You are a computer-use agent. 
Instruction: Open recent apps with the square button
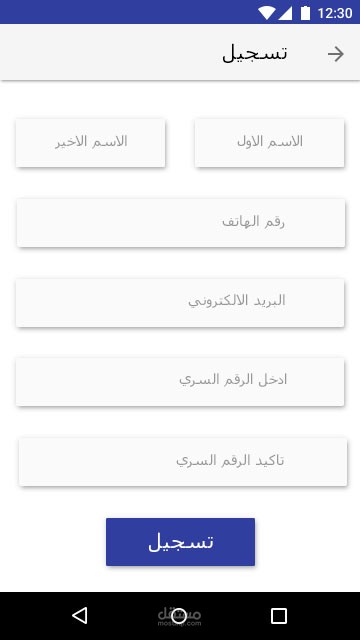[279, 616]
